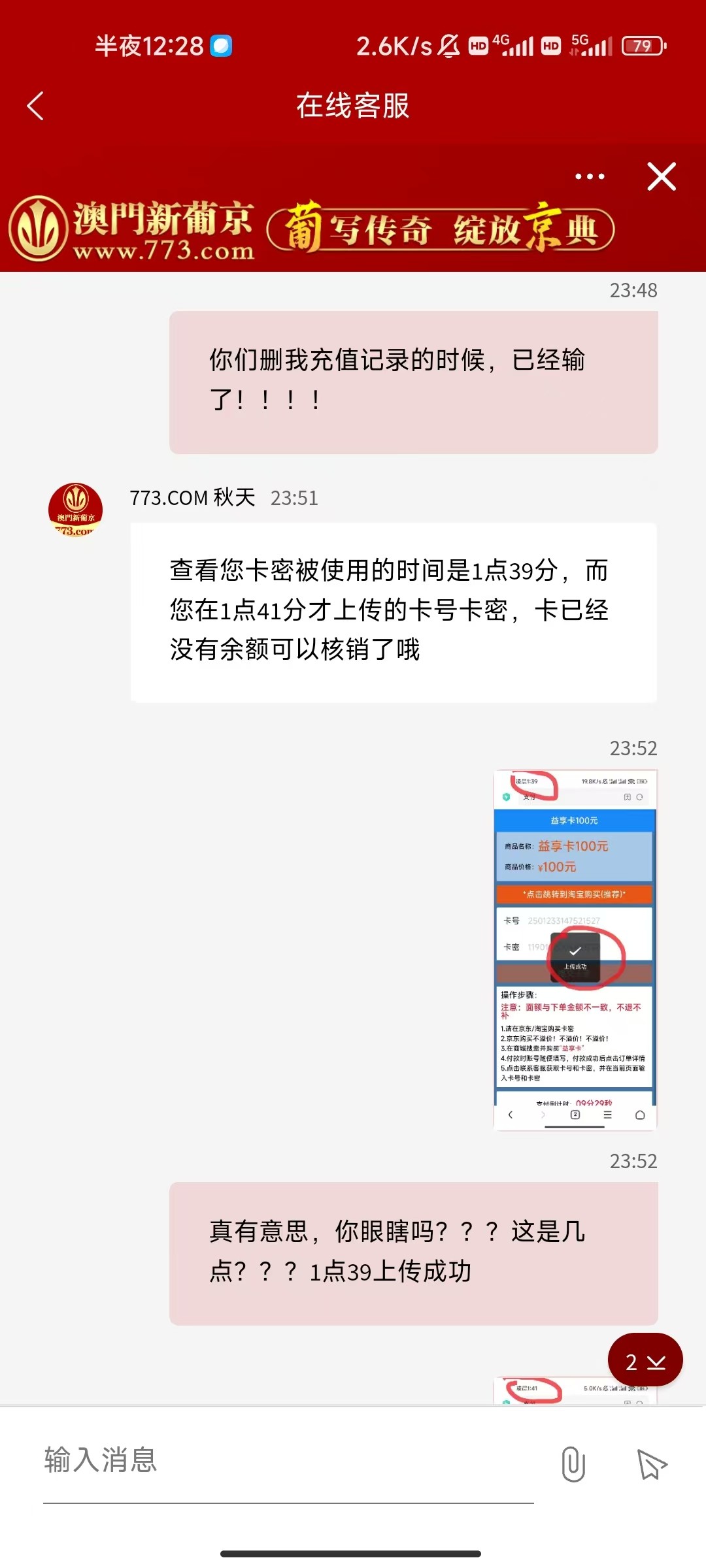
Task: Open the screenshot image sent at 23:52
Action: click(575, 950)
